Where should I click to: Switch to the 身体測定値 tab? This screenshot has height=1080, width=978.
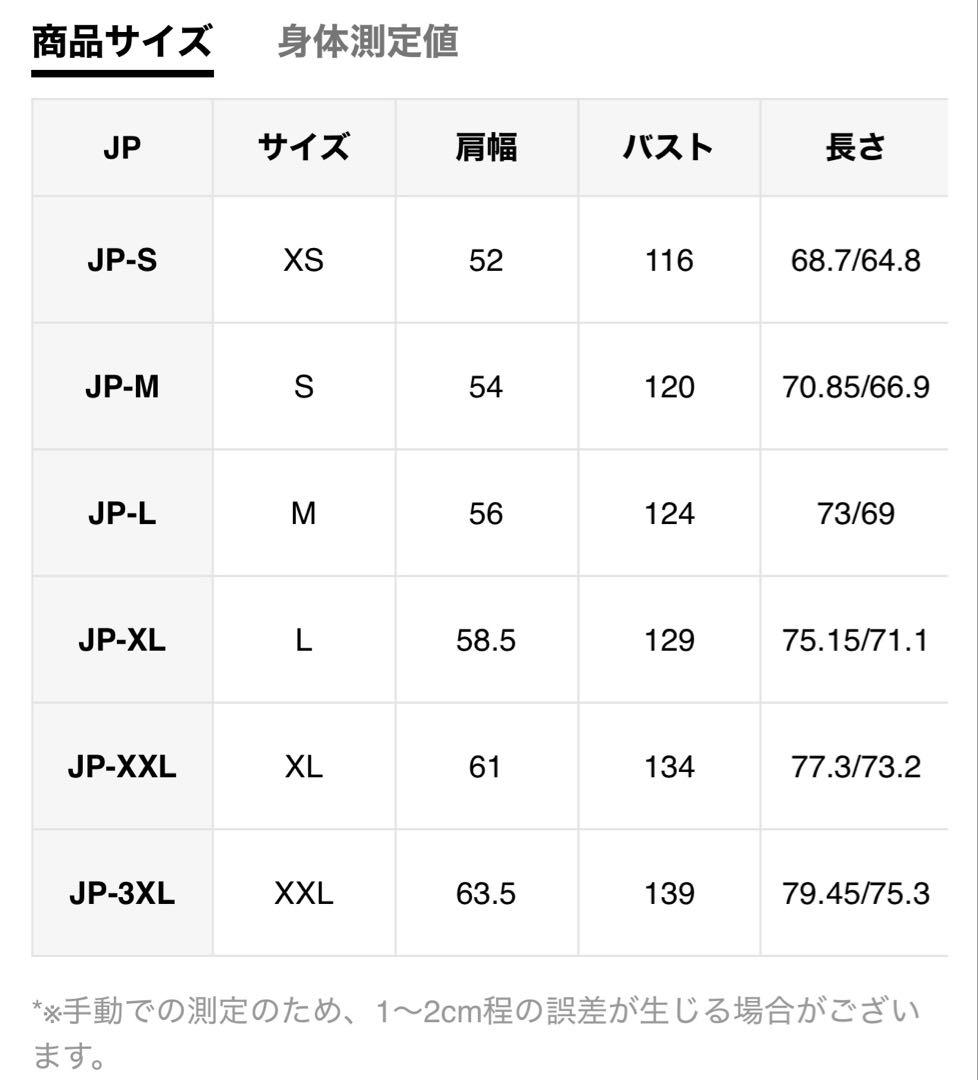tap(368, 42)
